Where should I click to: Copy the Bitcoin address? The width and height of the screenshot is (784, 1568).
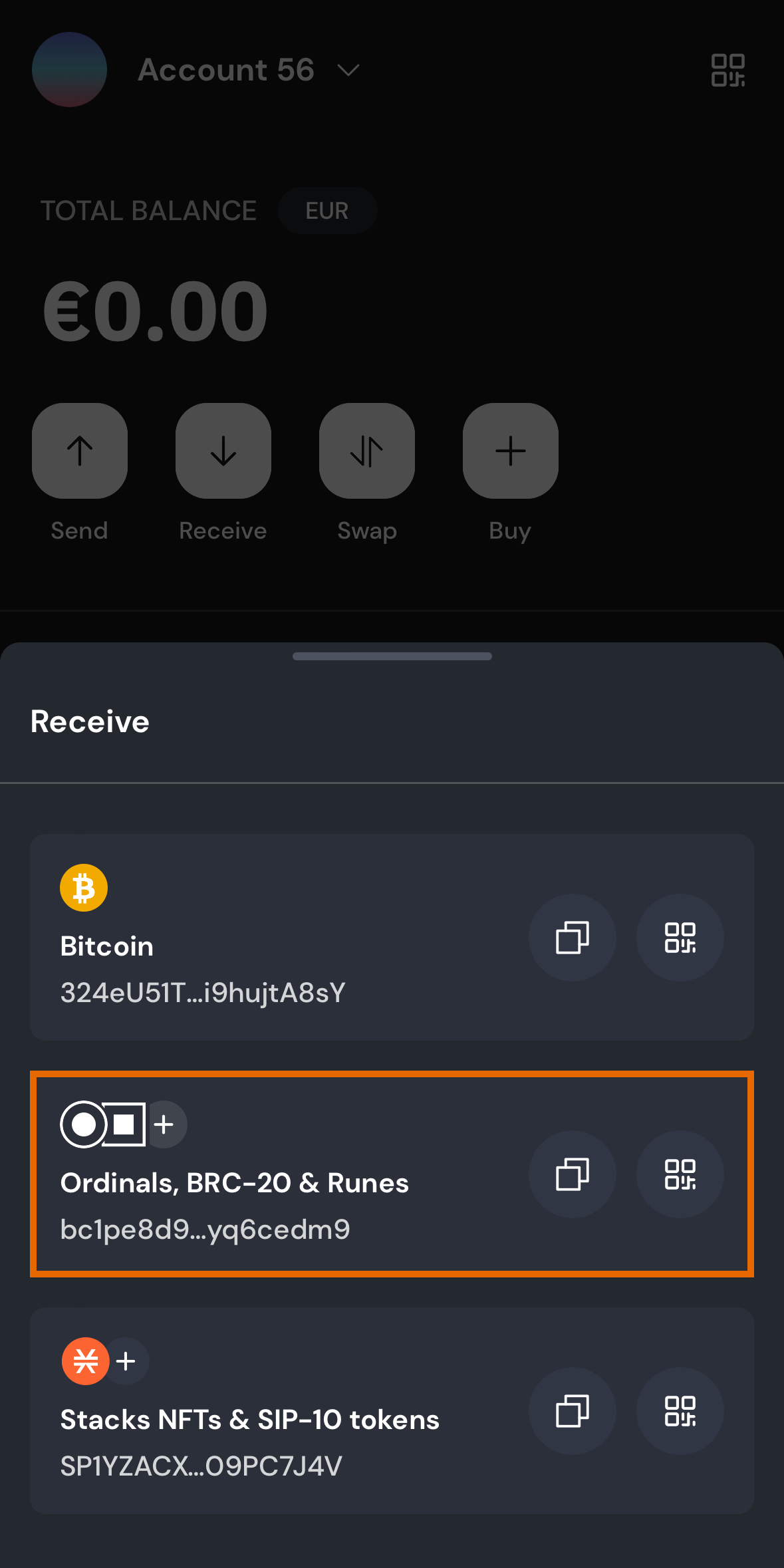coord(572,938)
